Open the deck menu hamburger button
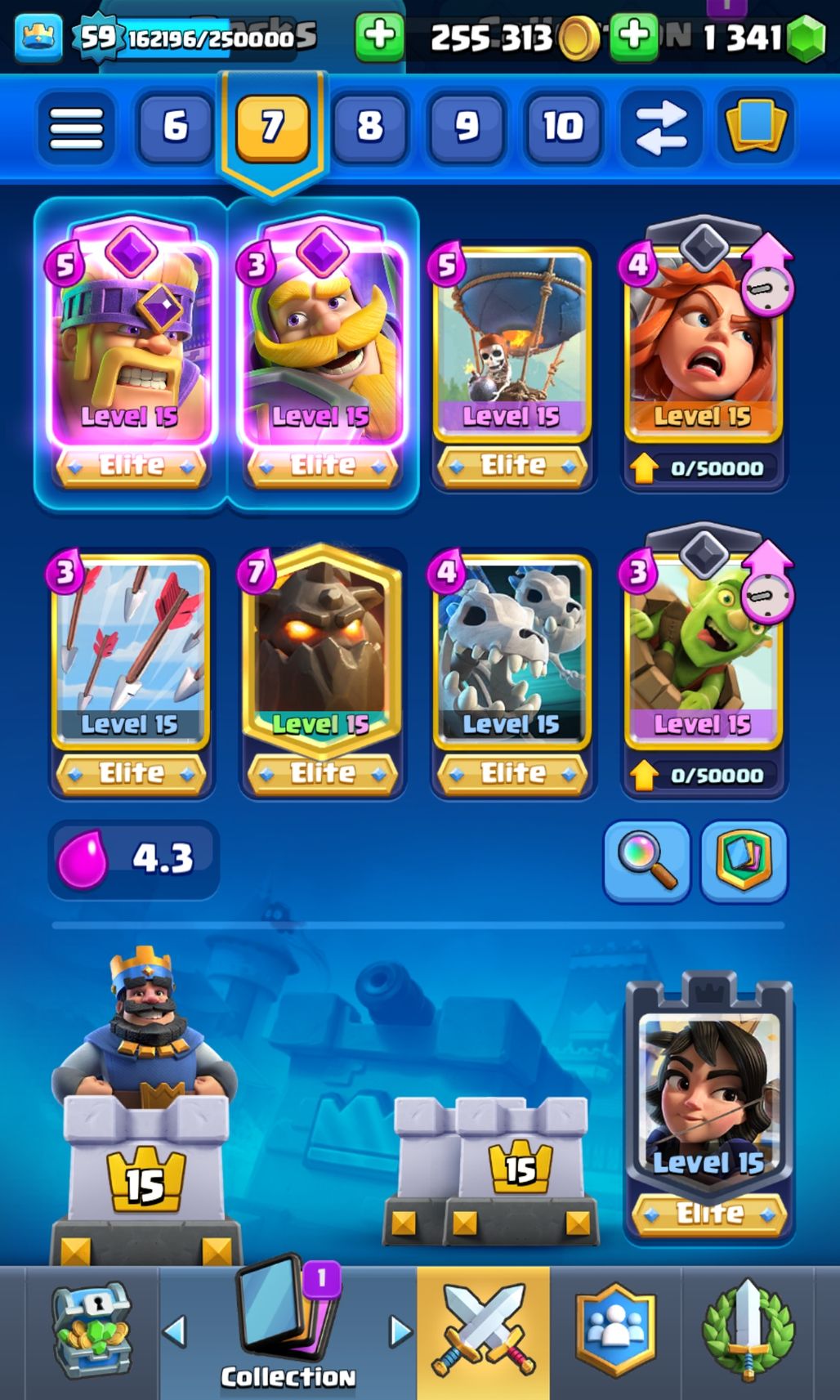840x1400 pixels. pyautogui.click(x=77, y=127)
